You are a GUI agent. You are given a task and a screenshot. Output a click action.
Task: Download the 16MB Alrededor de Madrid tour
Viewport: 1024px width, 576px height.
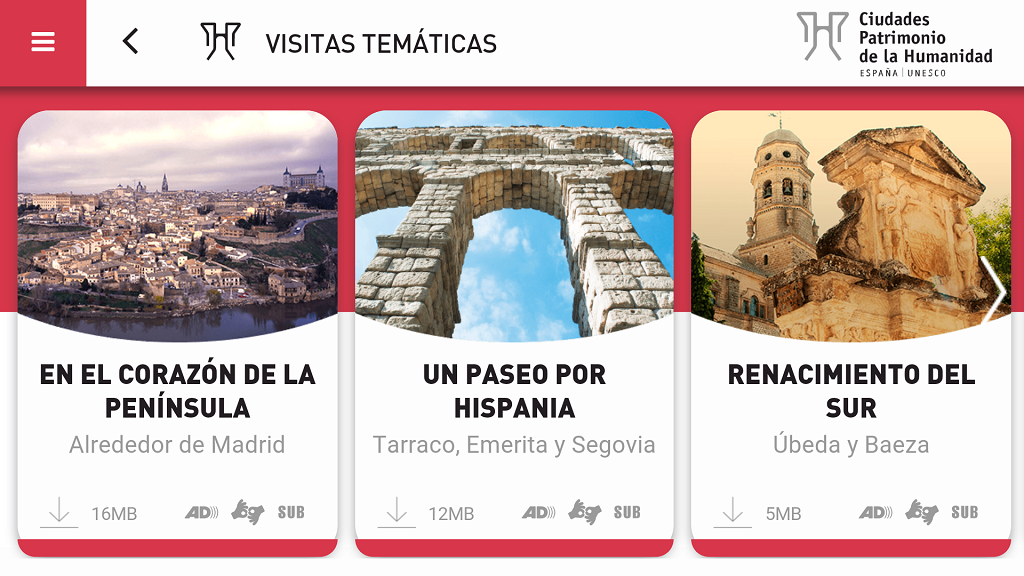pos(59,512)
